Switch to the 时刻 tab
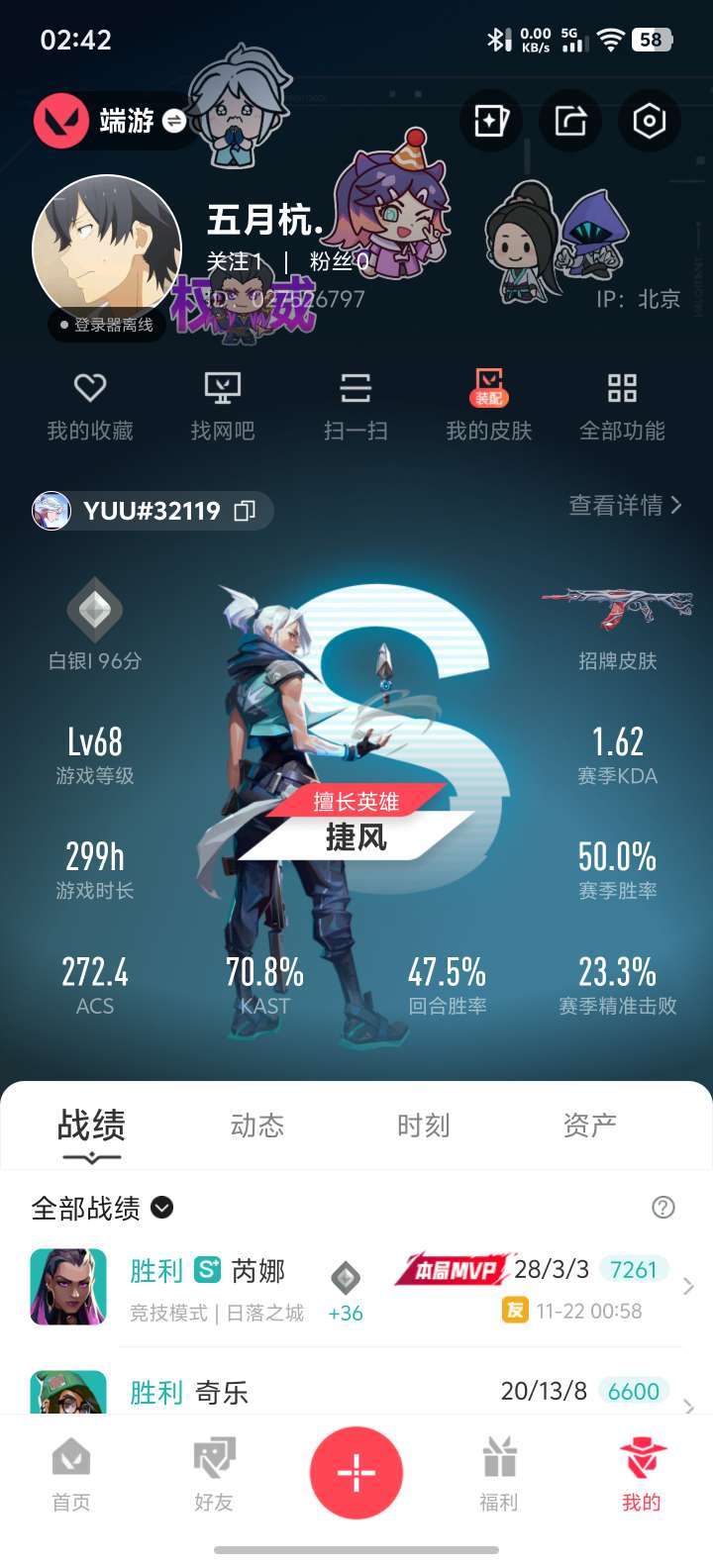Screen dimensions: 713x1568 tap(424, 1126)
